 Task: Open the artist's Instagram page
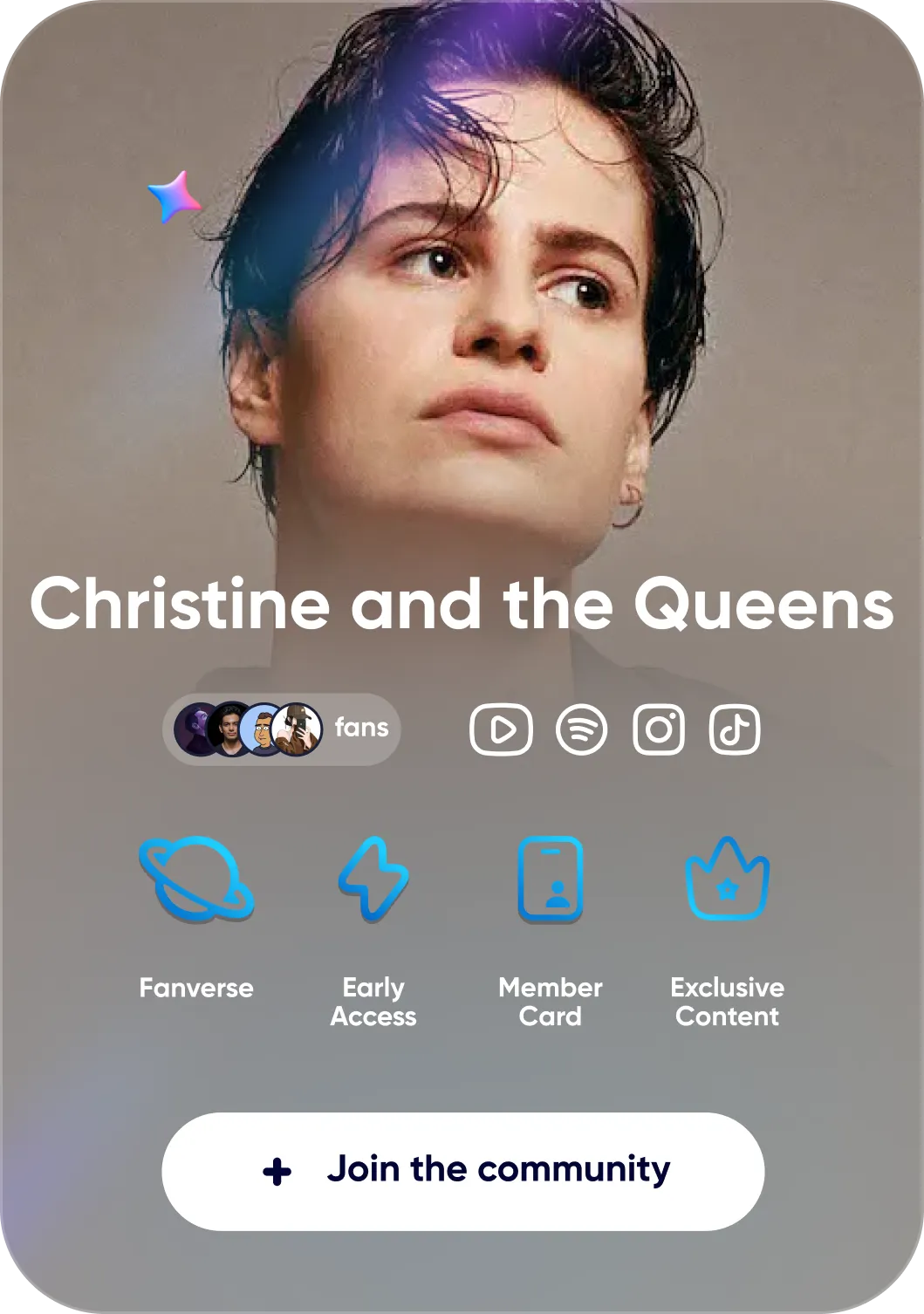[x=659, y=729]
